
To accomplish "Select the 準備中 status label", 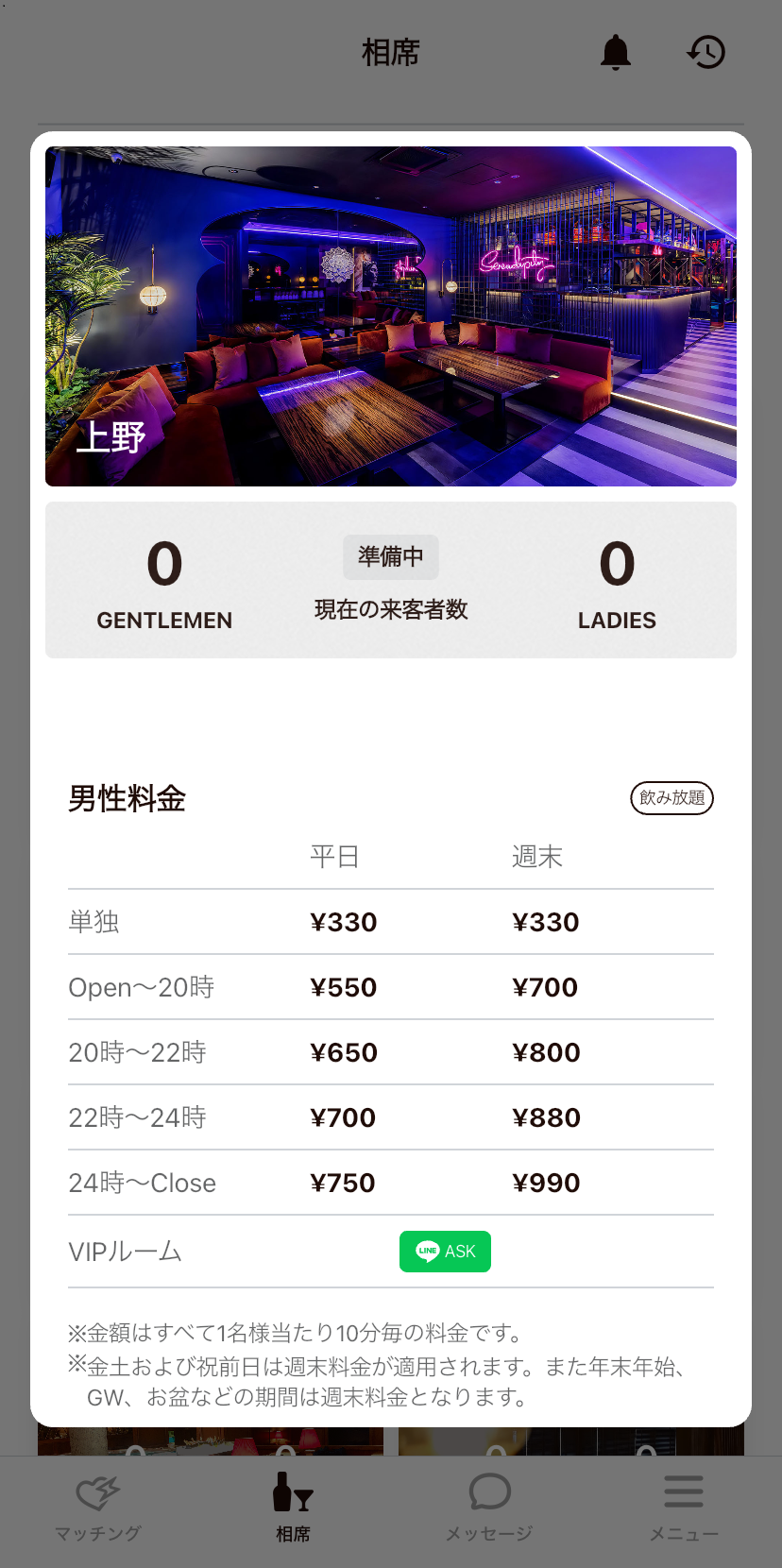I will [390, 557].
